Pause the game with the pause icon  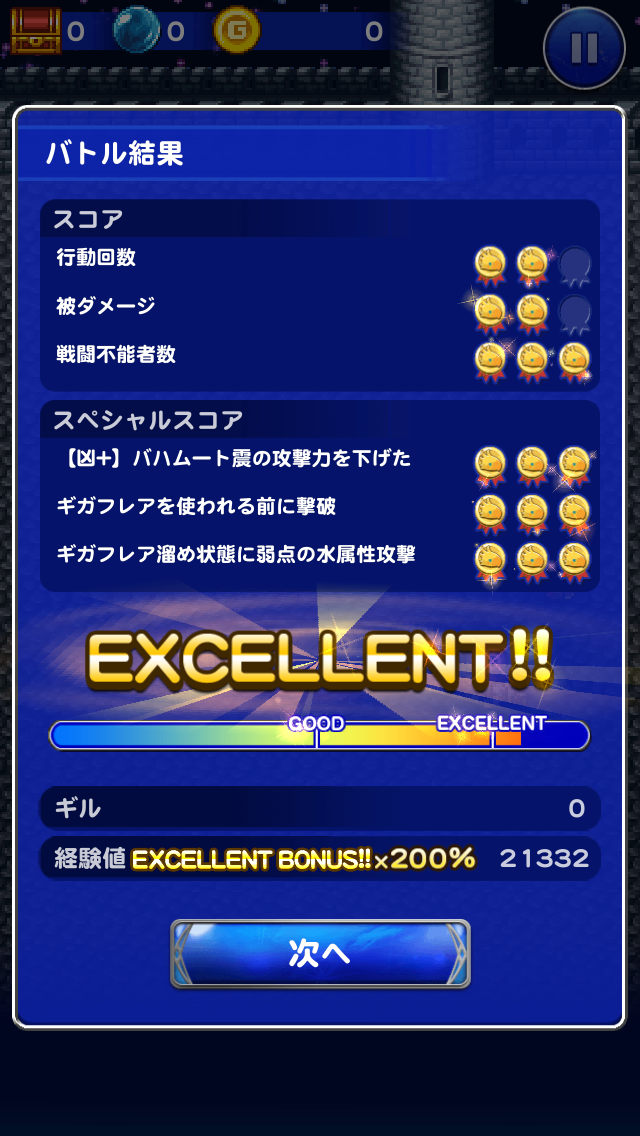click(x=584, y=47)
